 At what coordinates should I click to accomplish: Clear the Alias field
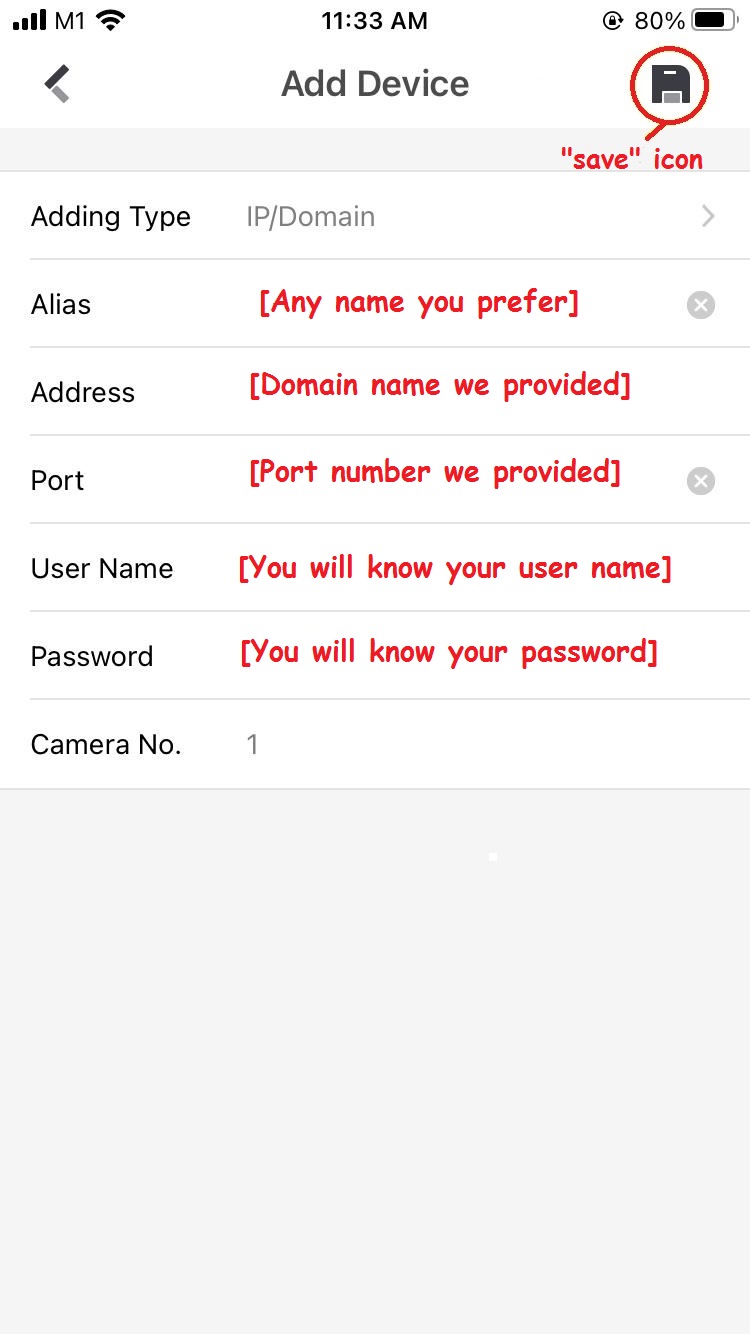click(x=701, y=305)
